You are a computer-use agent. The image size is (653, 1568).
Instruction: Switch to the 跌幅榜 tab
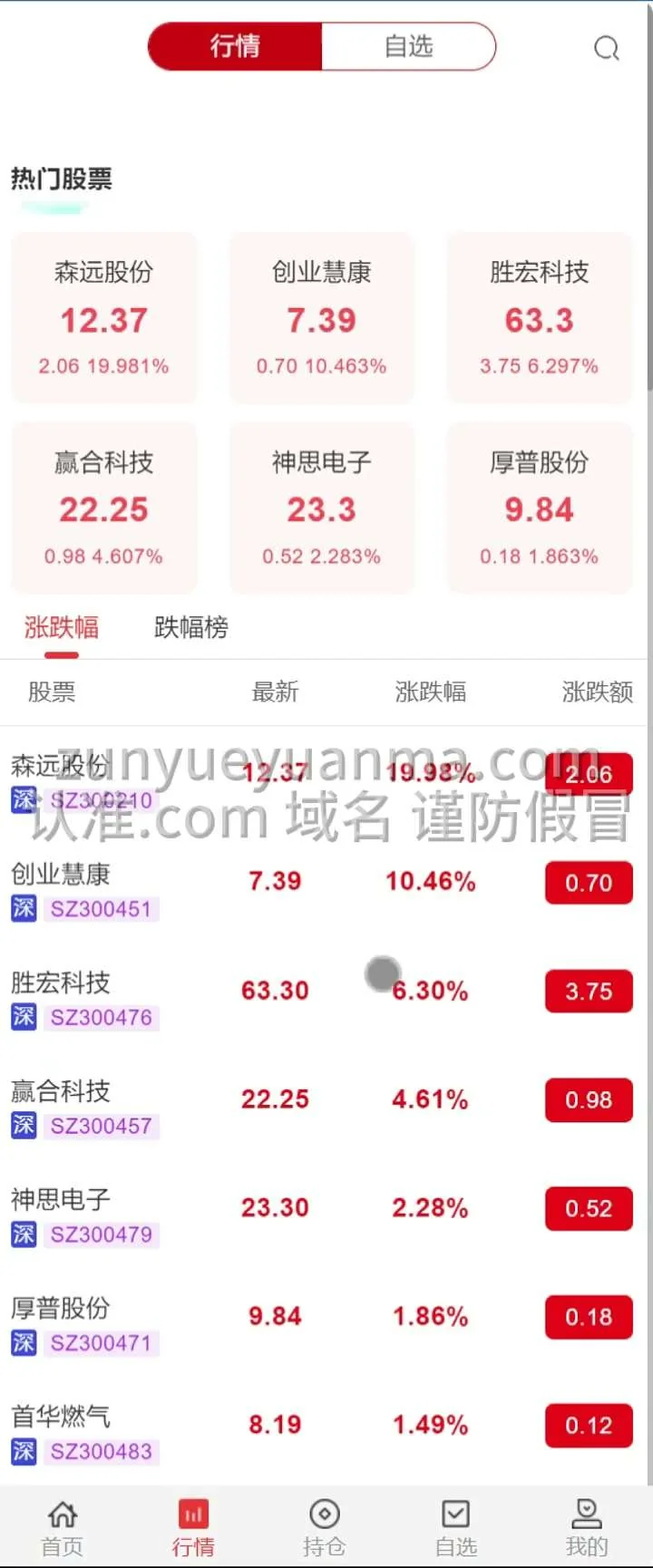click(x=190, y=627)
